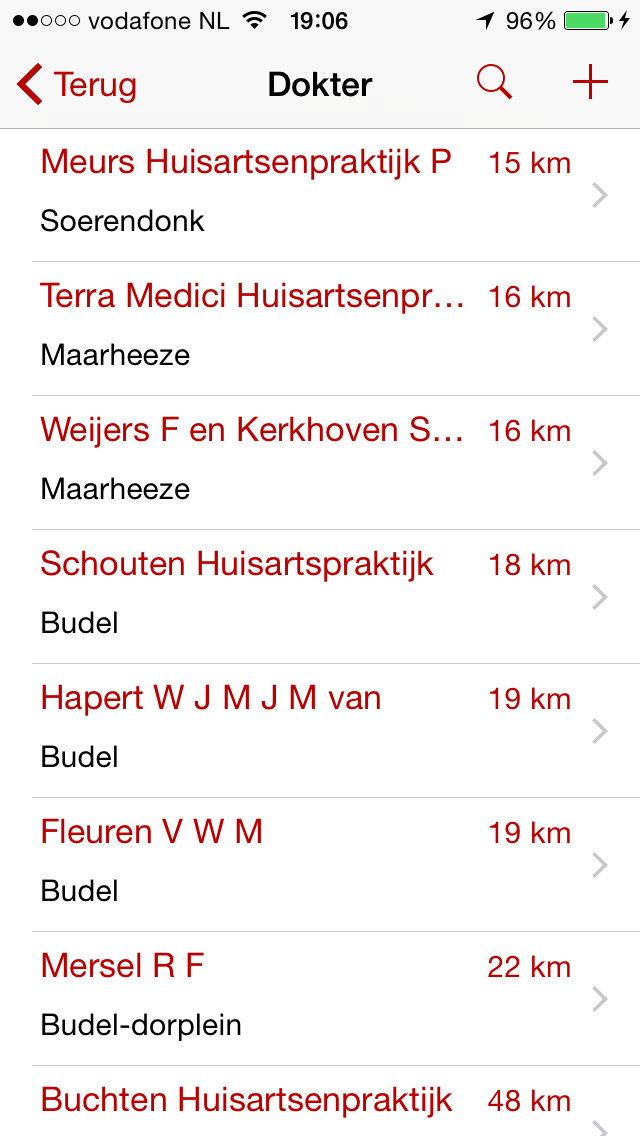
Task: Select Weijers F en Kerkhoven row
Action: (320, 463)
